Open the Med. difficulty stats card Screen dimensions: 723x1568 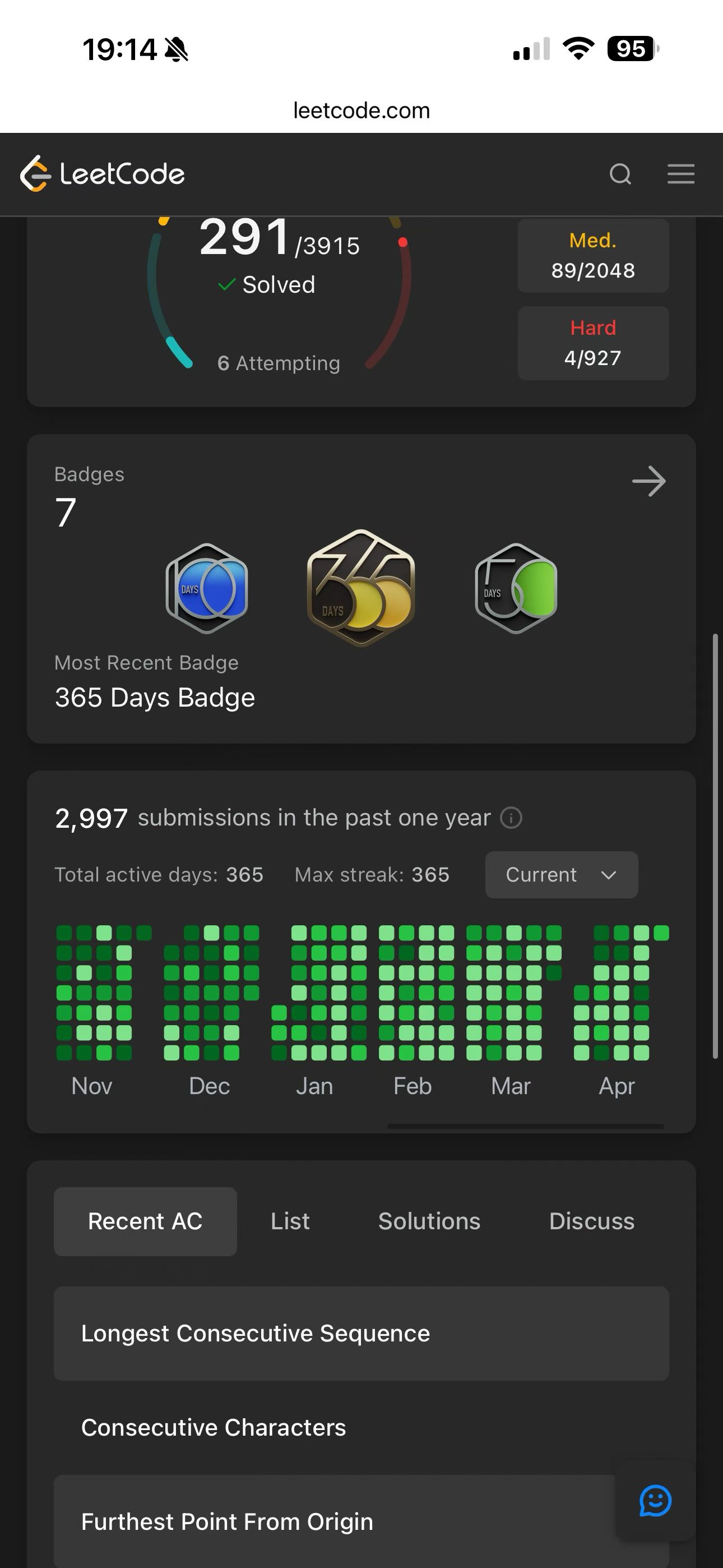593,256
